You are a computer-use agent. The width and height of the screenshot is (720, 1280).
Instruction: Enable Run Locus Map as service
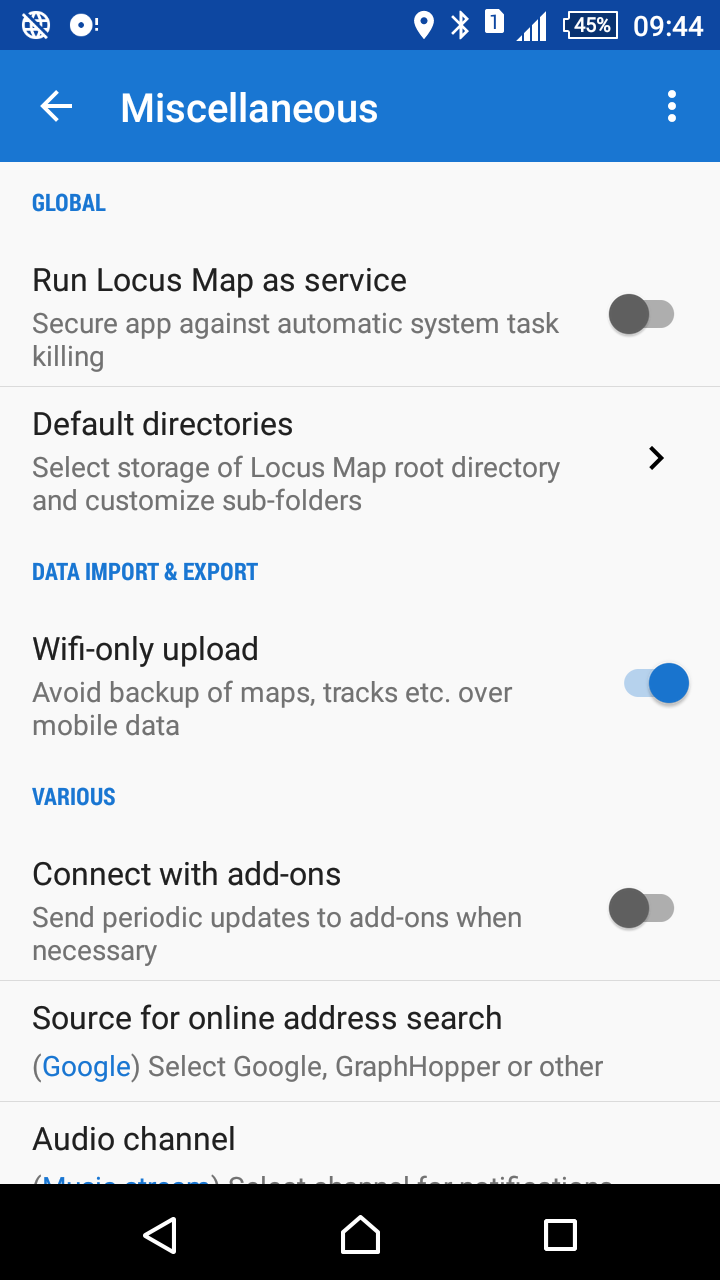[641, 314]
